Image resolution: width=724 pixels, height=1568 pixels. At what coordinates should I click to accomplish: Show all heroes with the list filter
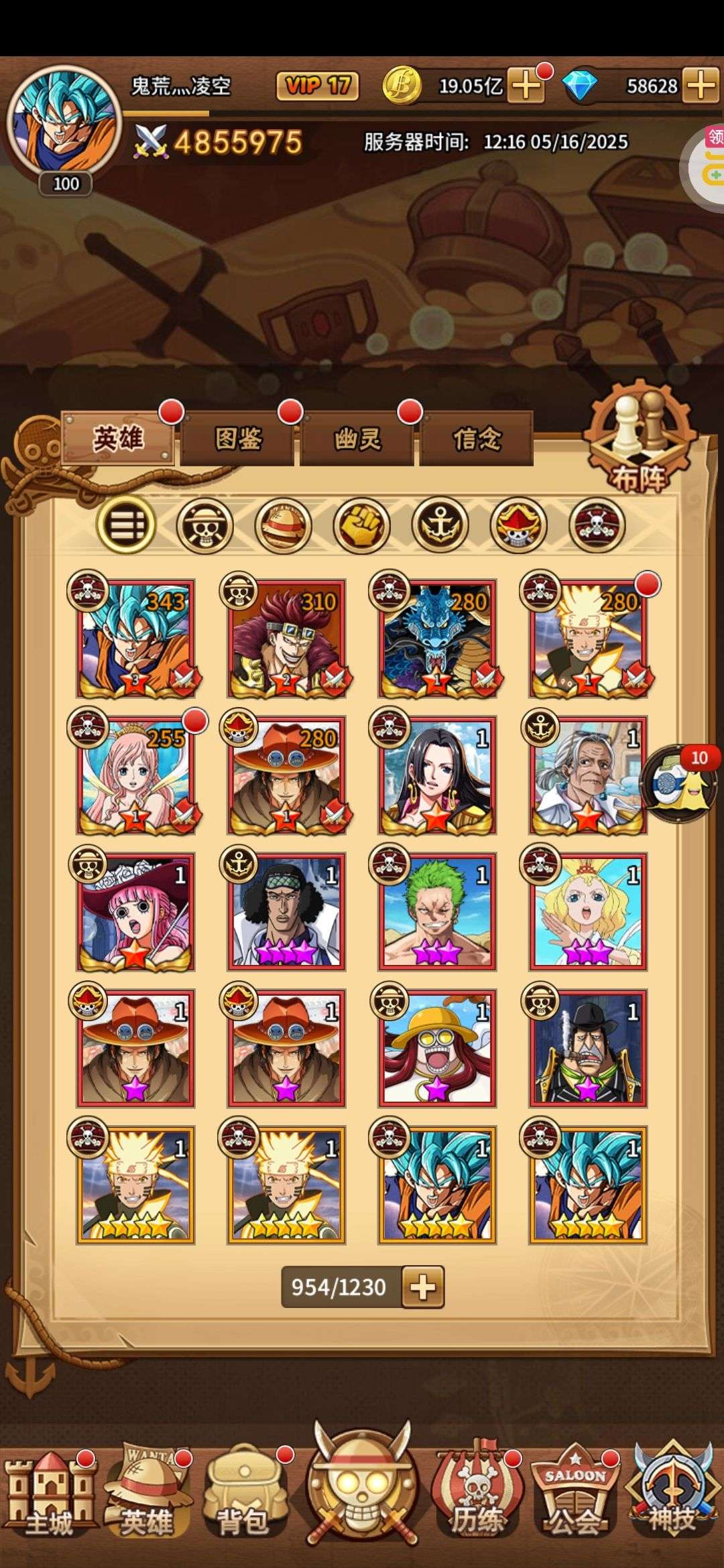click(x=126, y=525)
